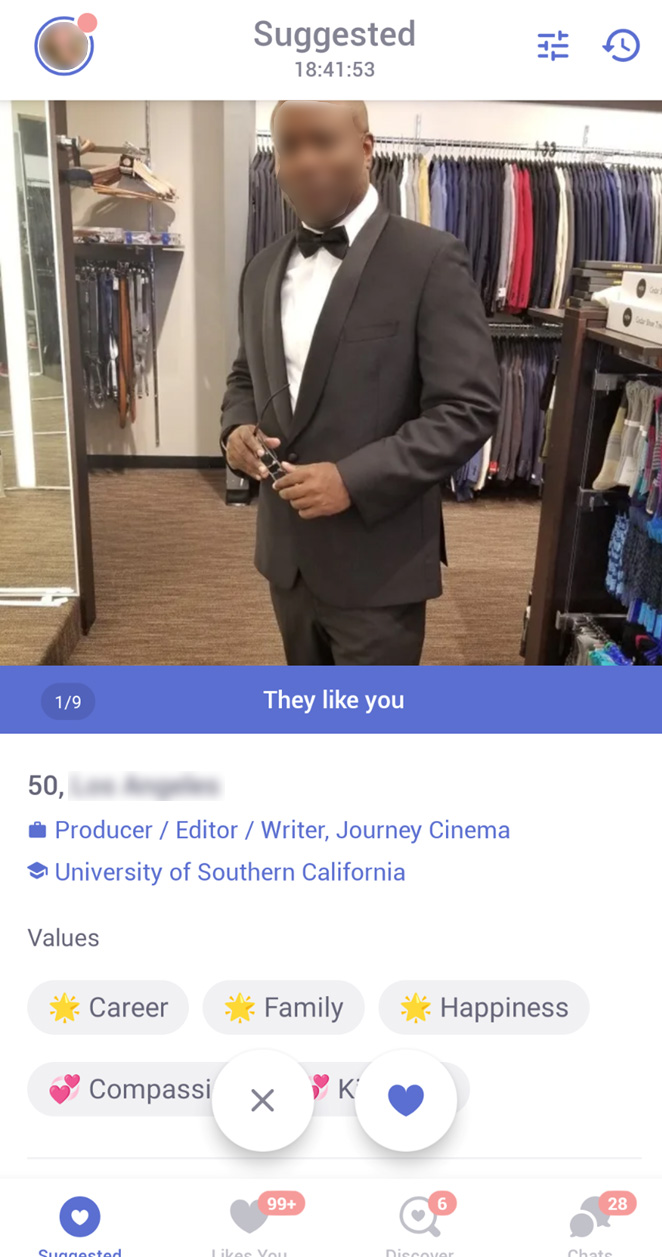The width and height of the screenshot is (662, 1257).
Task: Open the filter preferences sliders
Action: pyautogui.click(x=553, y=46)
